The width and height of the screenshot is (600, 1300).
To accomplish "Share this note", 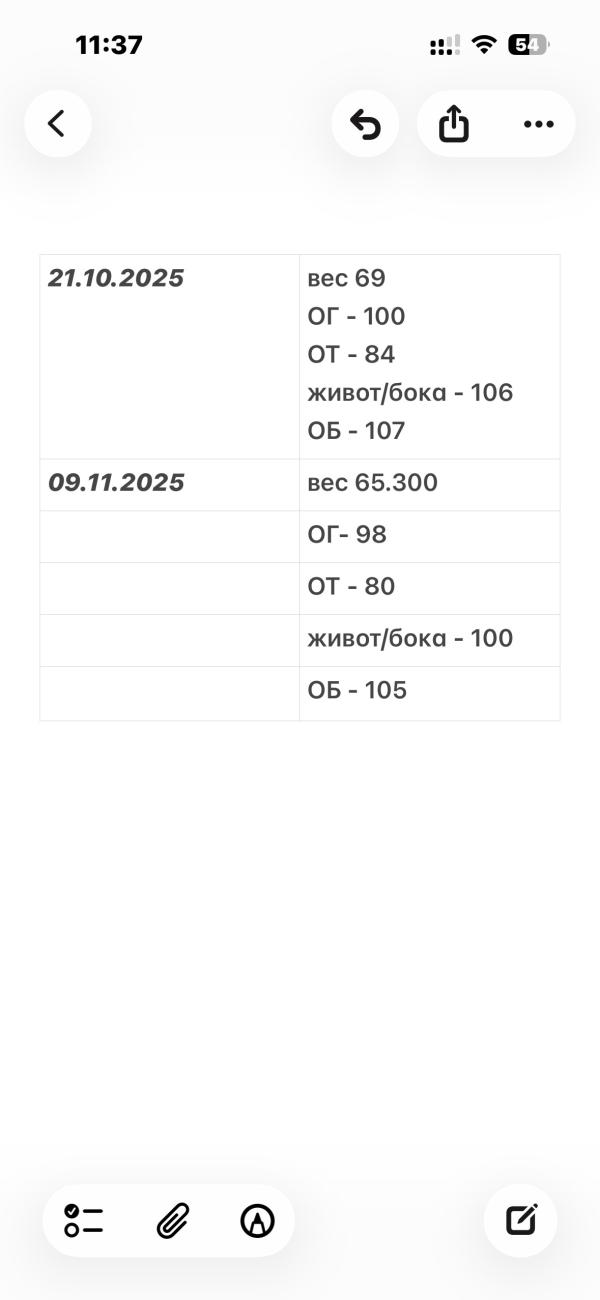I will click(454, 124).
